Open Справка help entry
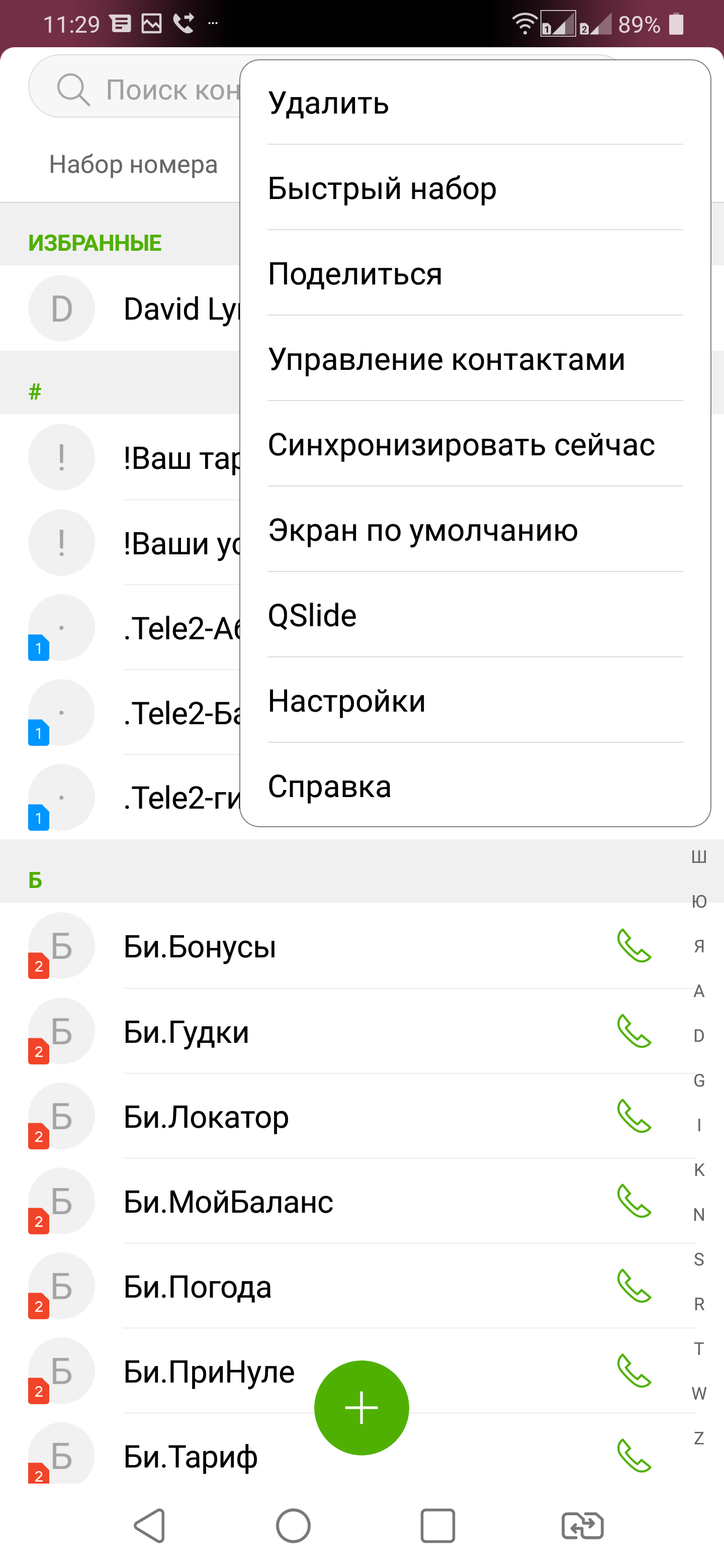 [475, 786]
